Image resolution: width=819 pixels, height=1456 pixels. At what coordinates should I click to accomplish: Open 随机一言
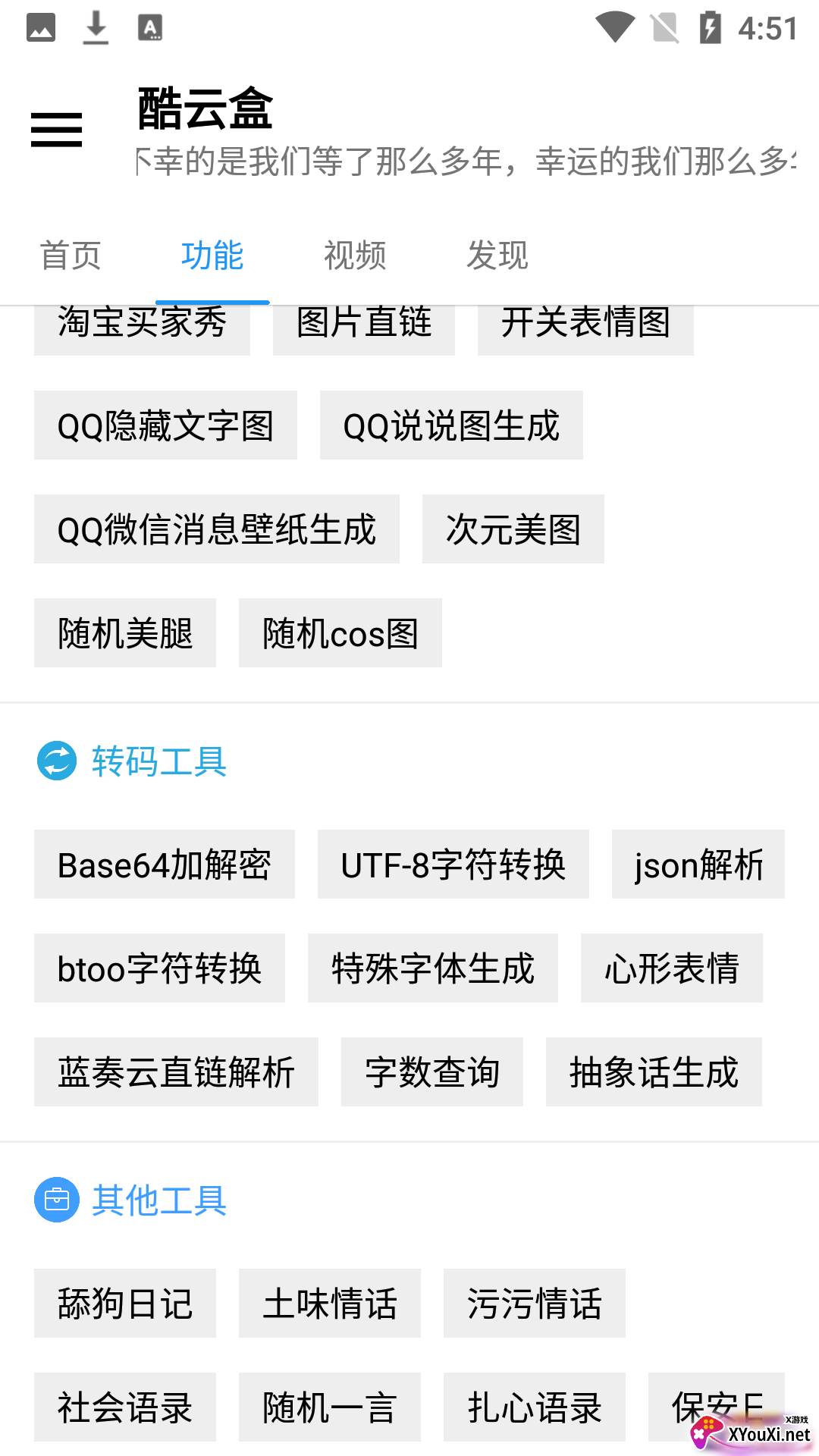(x=330, y=1407)
